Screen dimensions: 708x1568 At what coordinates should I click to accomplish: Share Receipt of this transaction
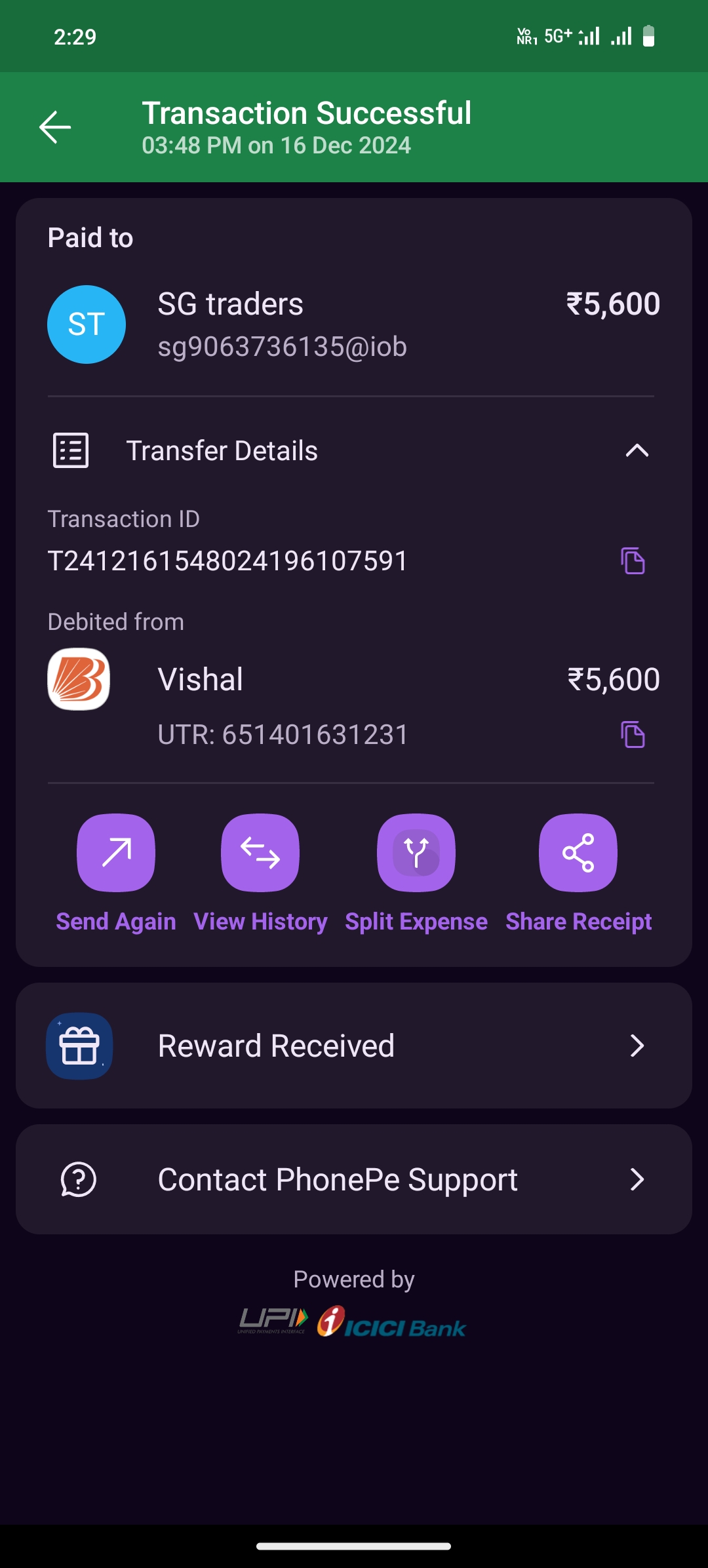tap(578, 853)
